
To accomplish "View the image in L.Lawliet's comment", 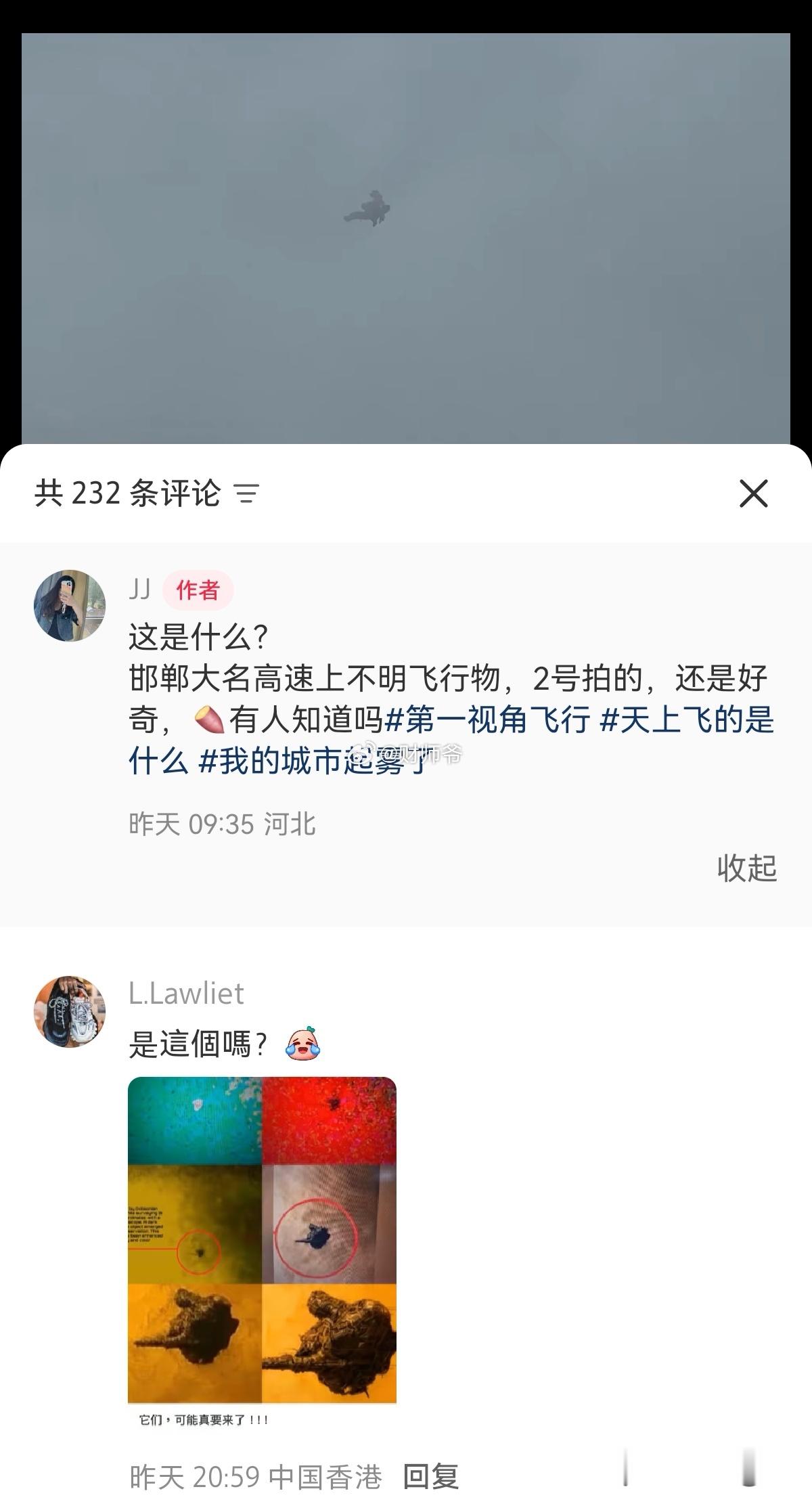I will click(x=262, y=1251).
